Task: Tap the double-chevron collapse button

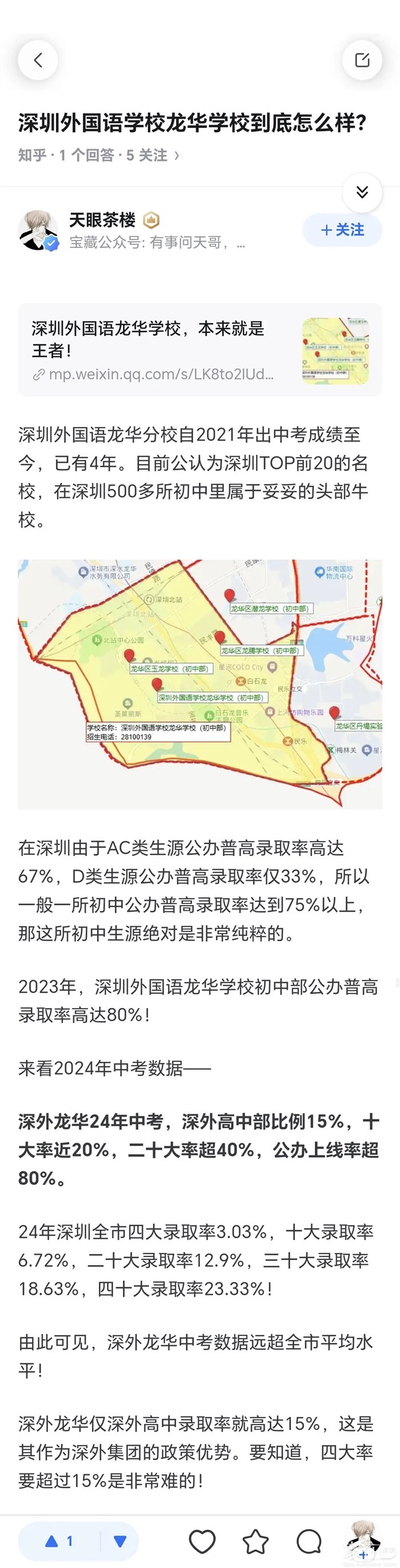Action: click(x=362, y=193)
